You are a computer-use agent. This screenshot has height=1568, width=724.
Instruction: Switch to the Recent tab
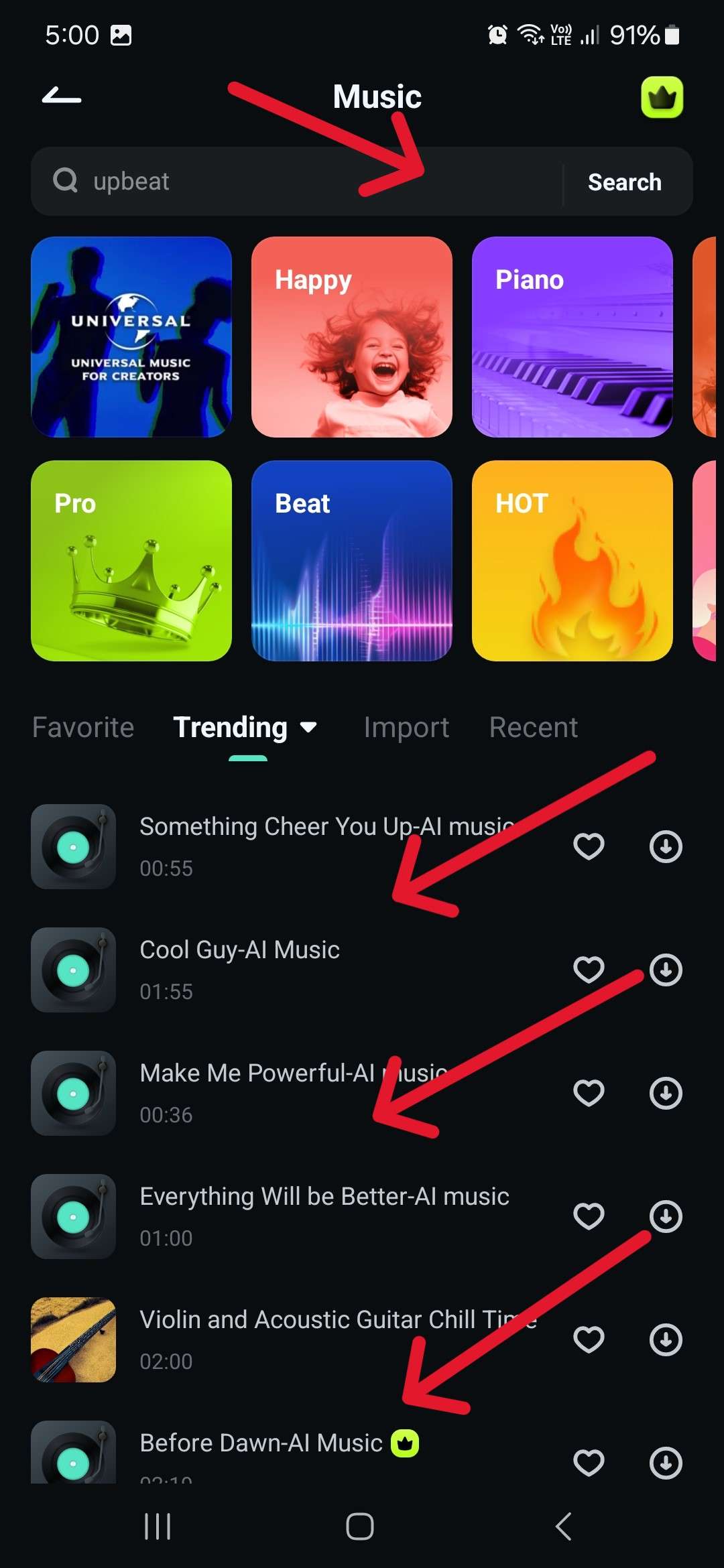coord(533,727)
